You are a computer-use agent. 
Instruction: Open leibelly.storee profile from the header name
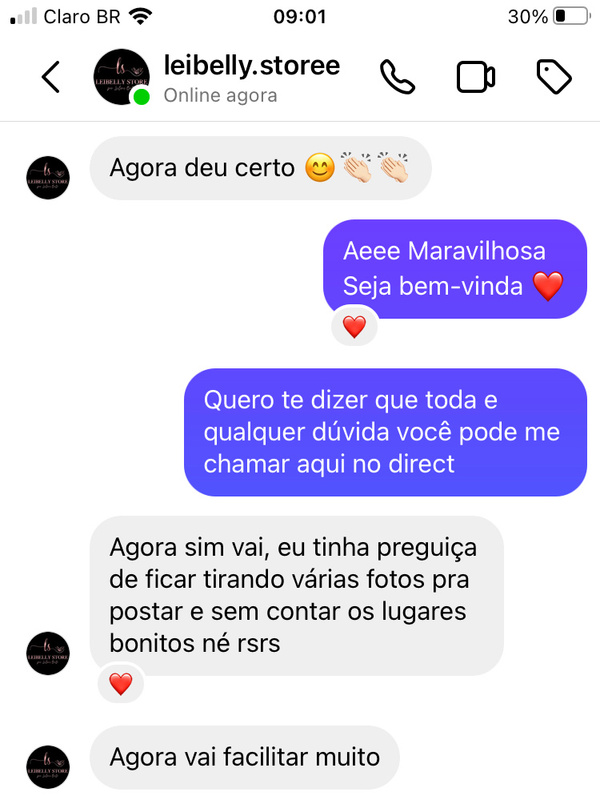pyautogui.click(x=251, y=66)
